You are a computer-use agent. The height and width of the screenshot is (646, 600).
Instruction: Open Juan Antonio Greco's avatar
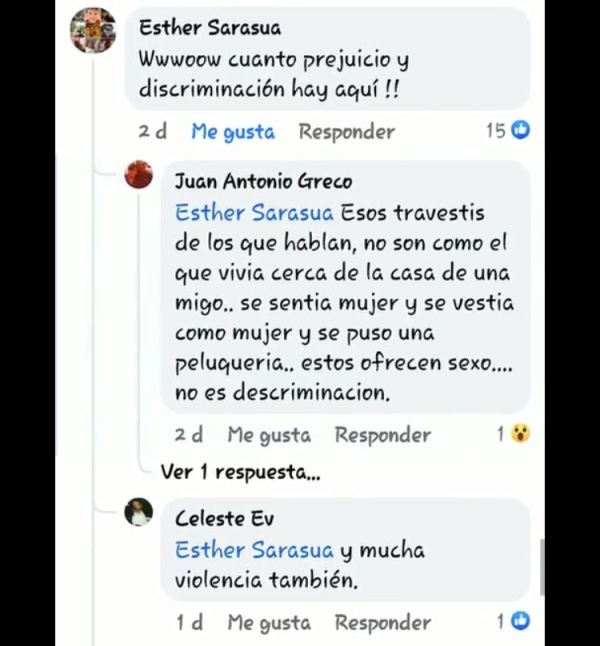click(x=138, y=176)
